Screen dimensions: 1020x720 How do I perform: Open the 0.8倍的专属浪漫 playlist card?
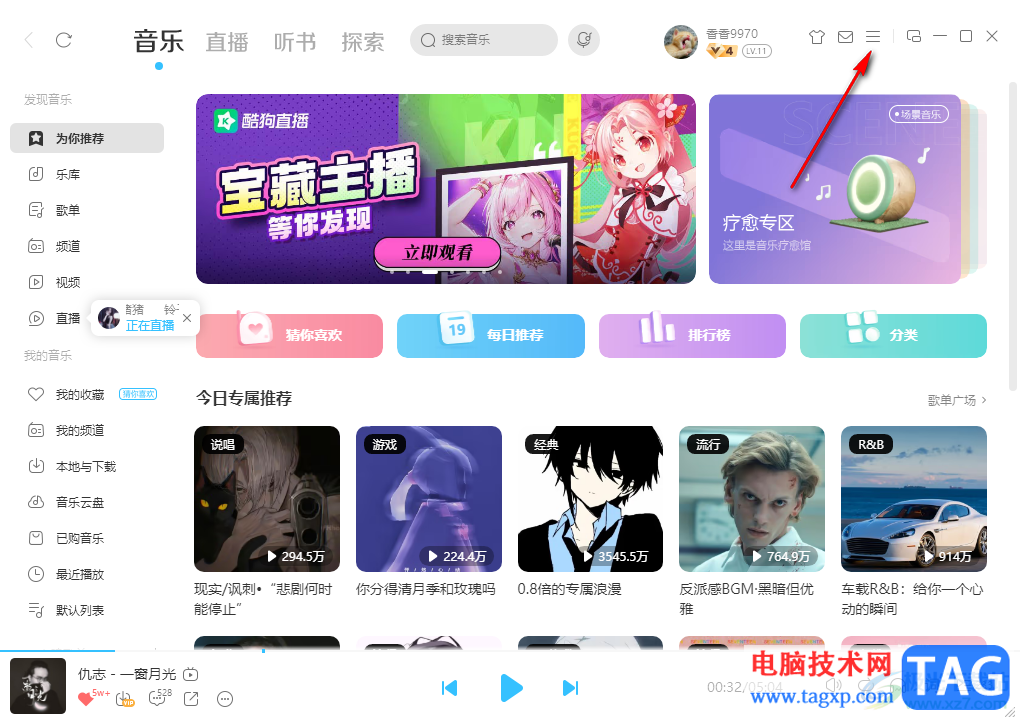point(590,499)
